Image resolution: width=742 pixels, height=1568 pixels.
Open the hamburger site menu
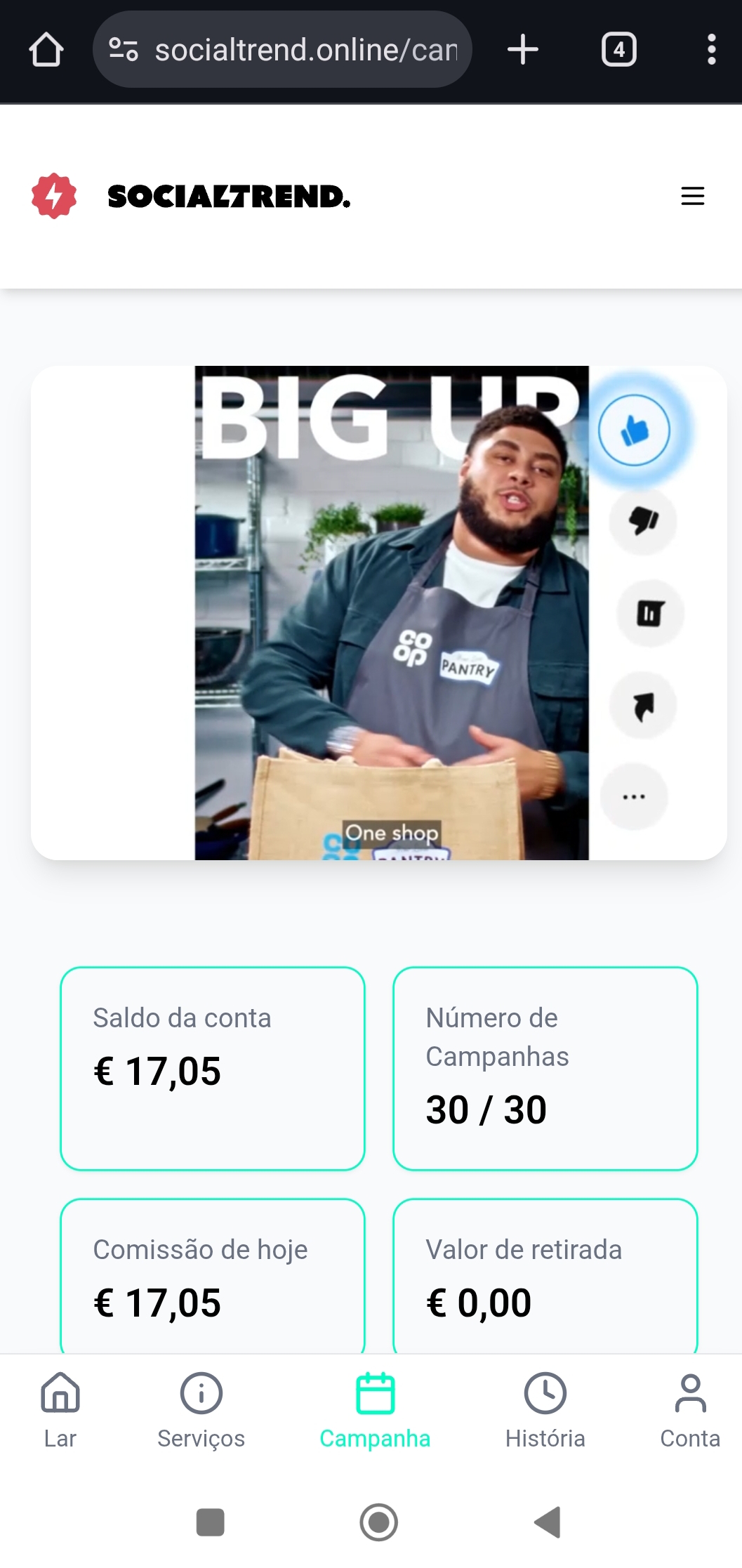(x=692, y=196)
